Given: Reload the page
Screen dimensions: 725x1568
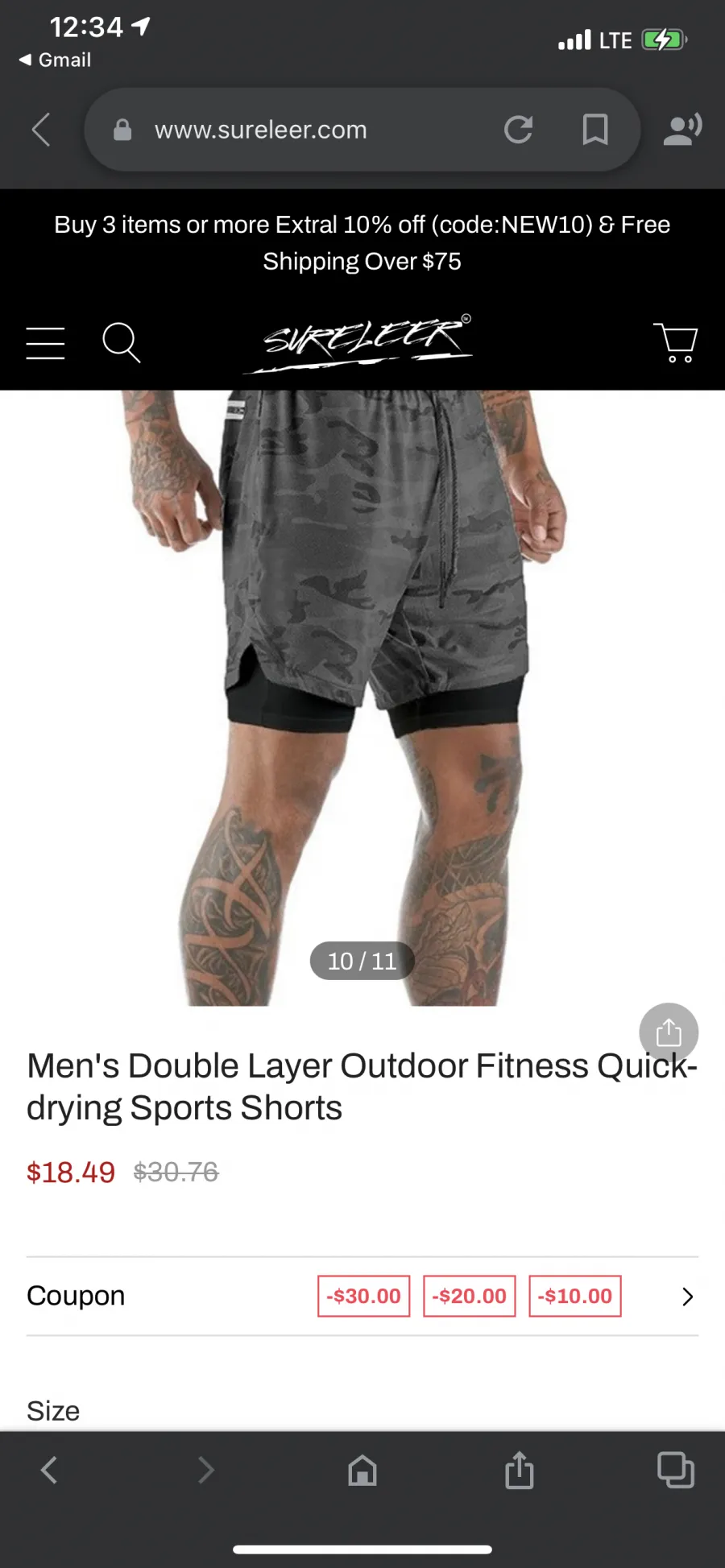Looking at the screenshot, I should coord(519,130).
